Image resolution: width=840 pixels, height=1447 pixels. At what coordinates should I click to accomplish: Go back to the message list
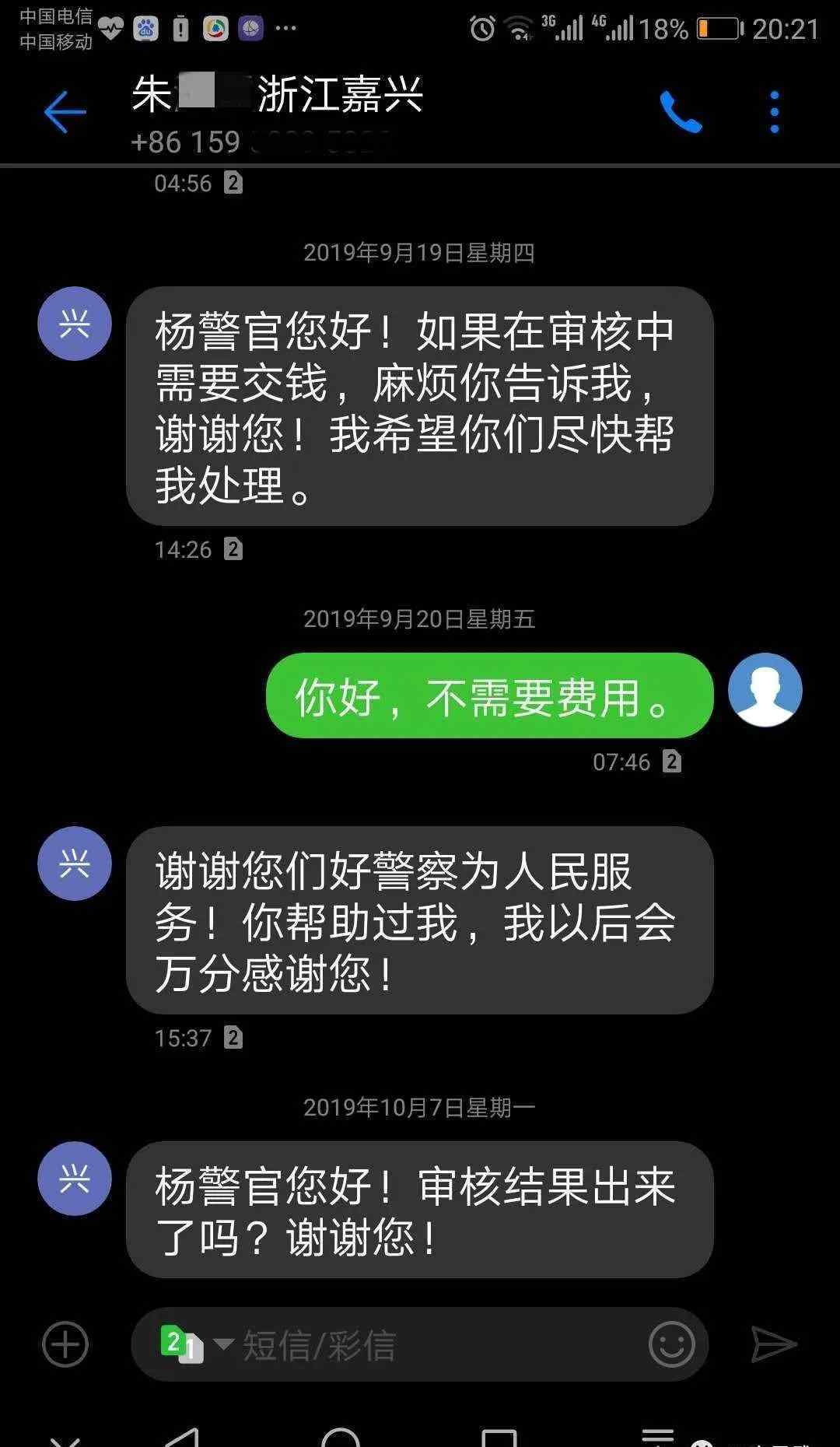coord(65,112)
